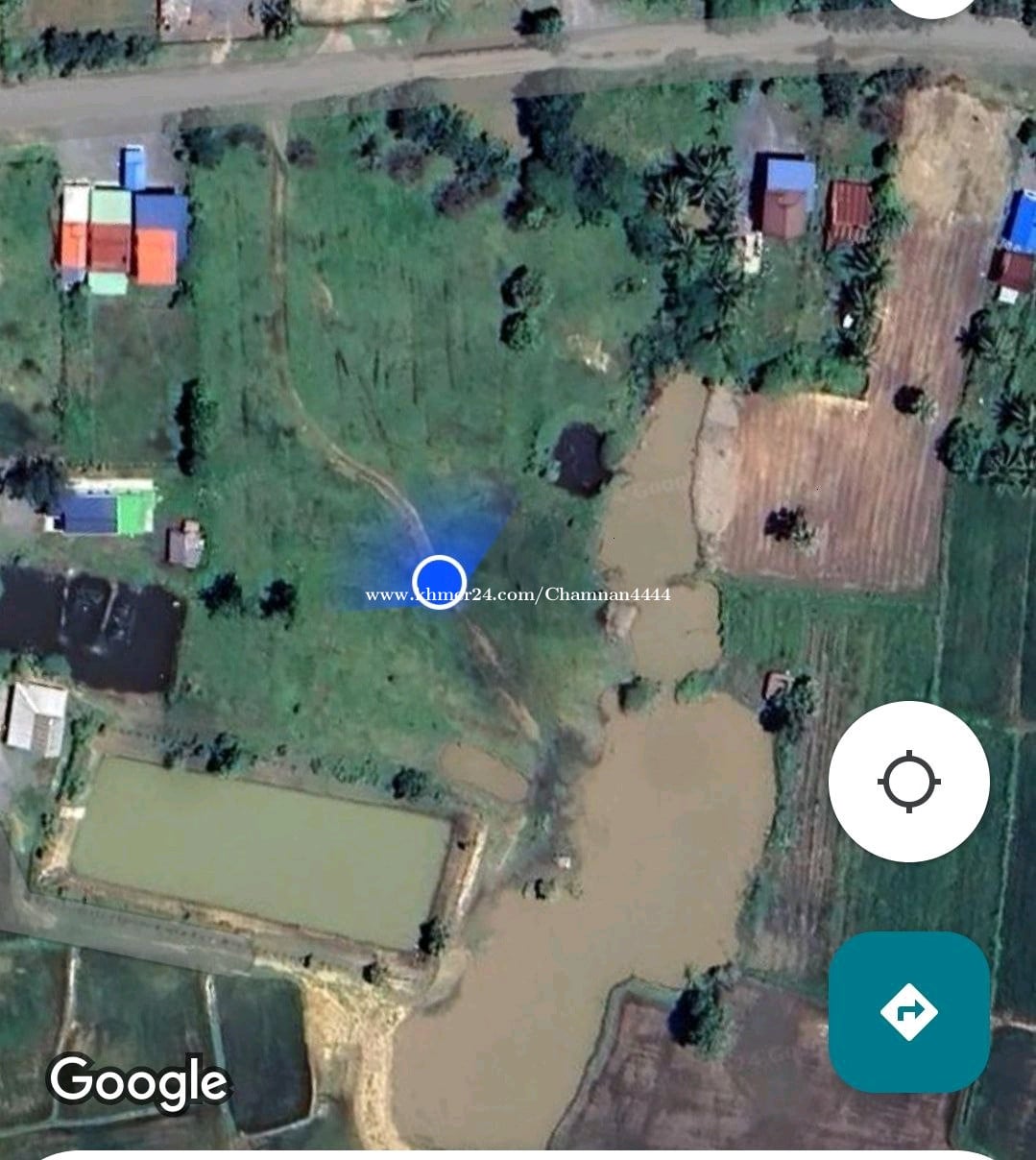
Task: Open directions with the teal arrow button
Action: point(908,1011)
